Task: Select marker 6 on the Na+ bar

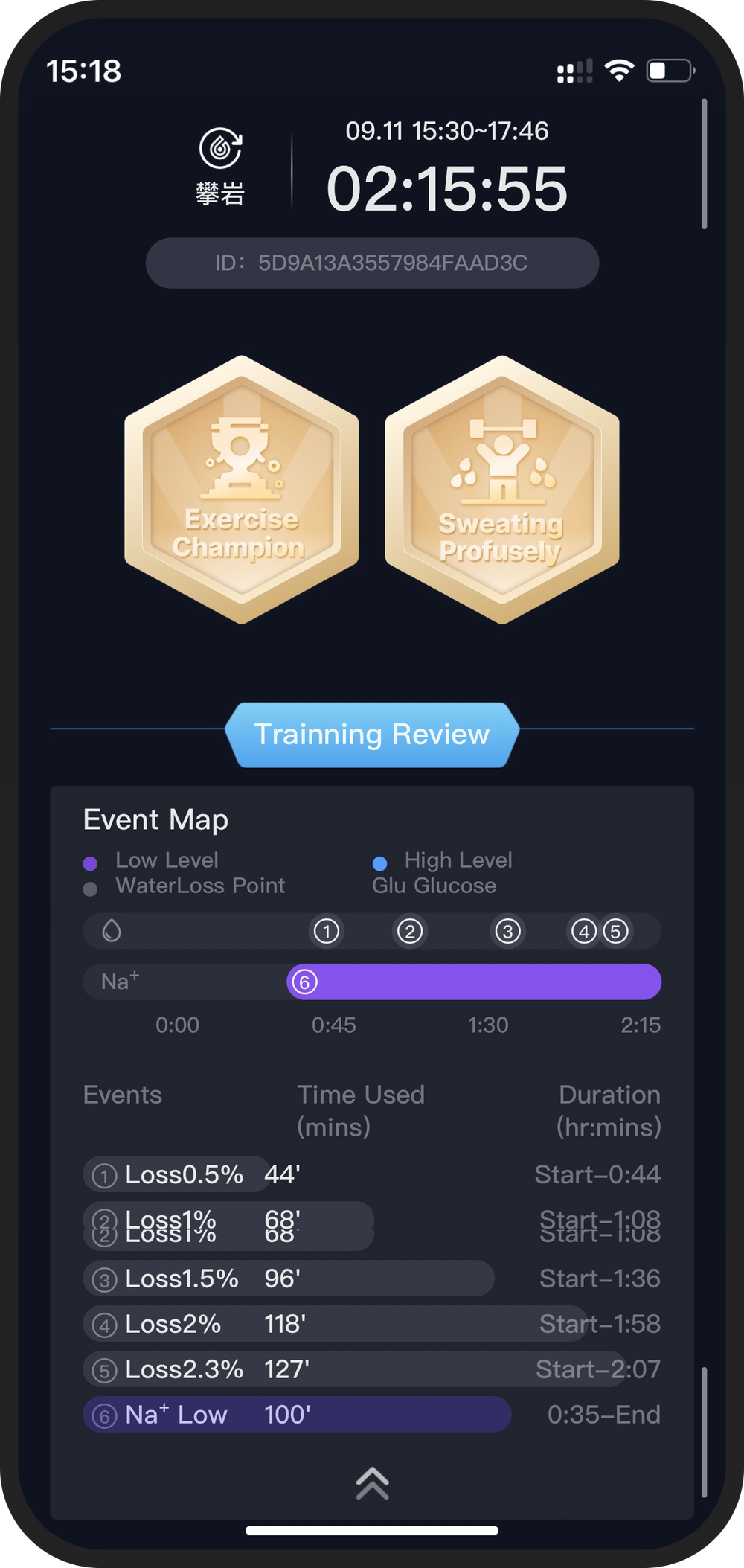Action: click(304, 982)
